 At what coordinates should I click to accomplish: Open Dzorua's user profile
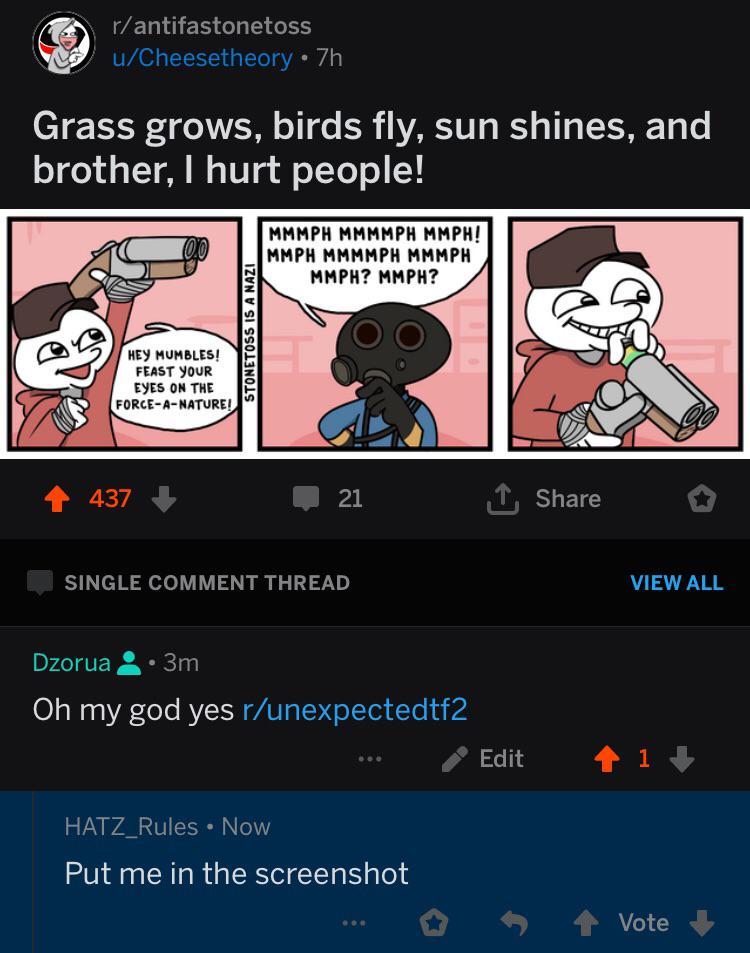[x=72, y=662]
